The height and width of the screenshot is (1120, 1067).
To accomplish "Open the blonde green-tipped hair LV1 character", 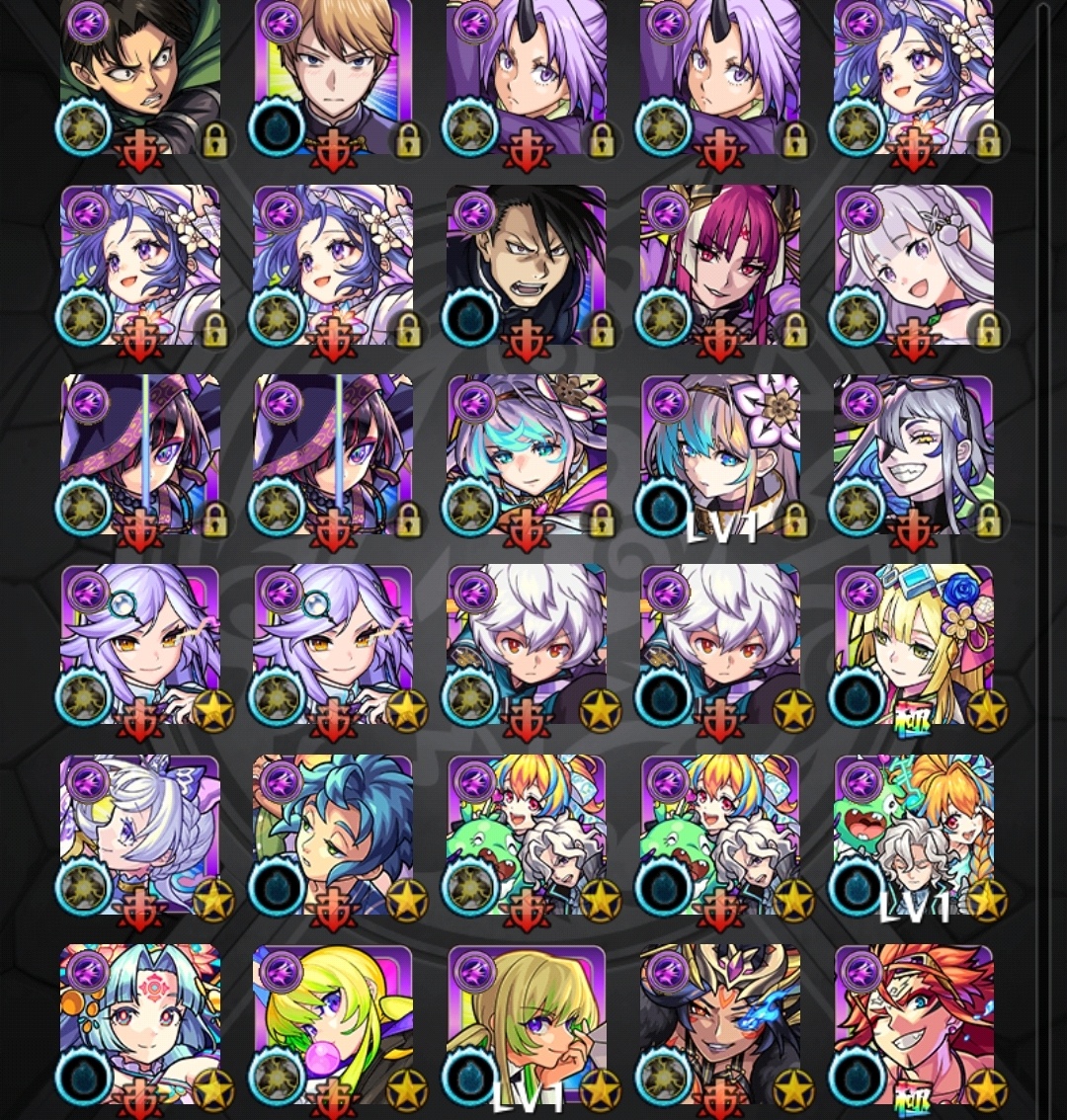I will point(527,1024).
